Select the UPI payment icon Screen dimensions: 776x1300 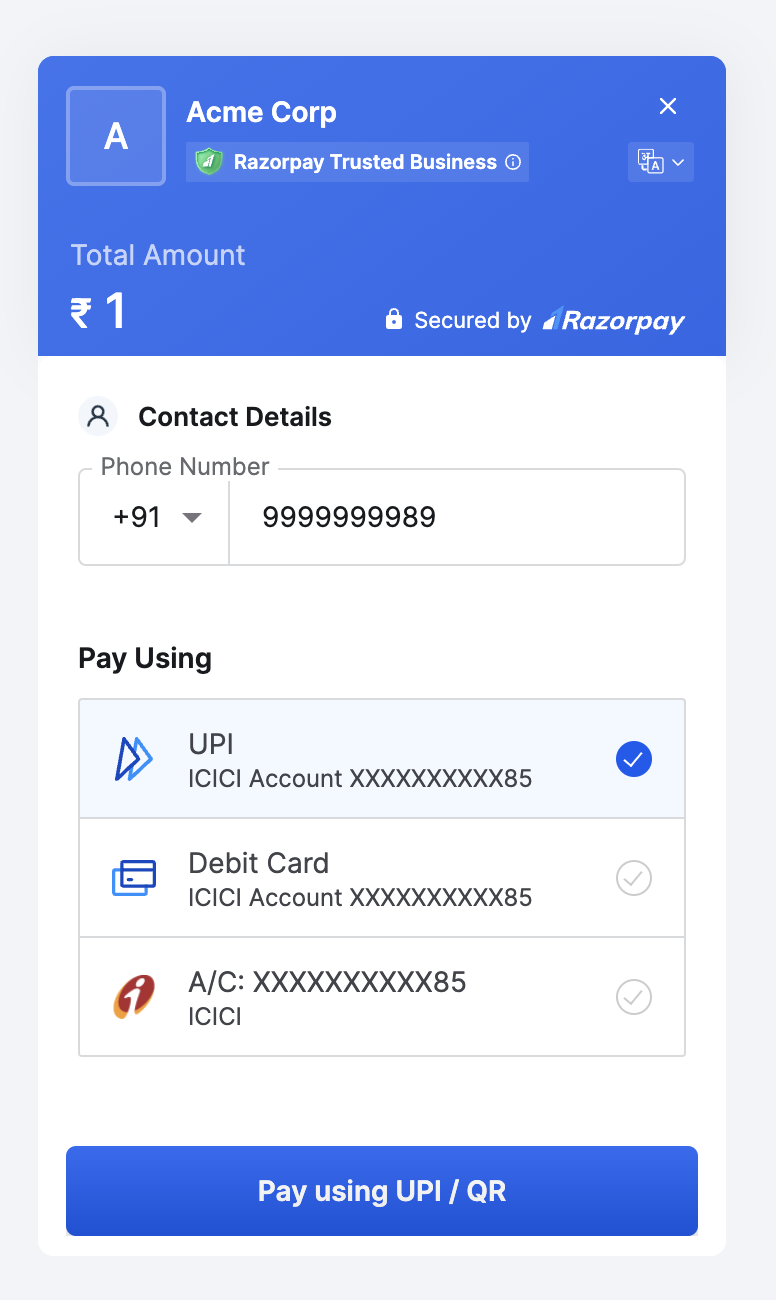click(131, 758)
